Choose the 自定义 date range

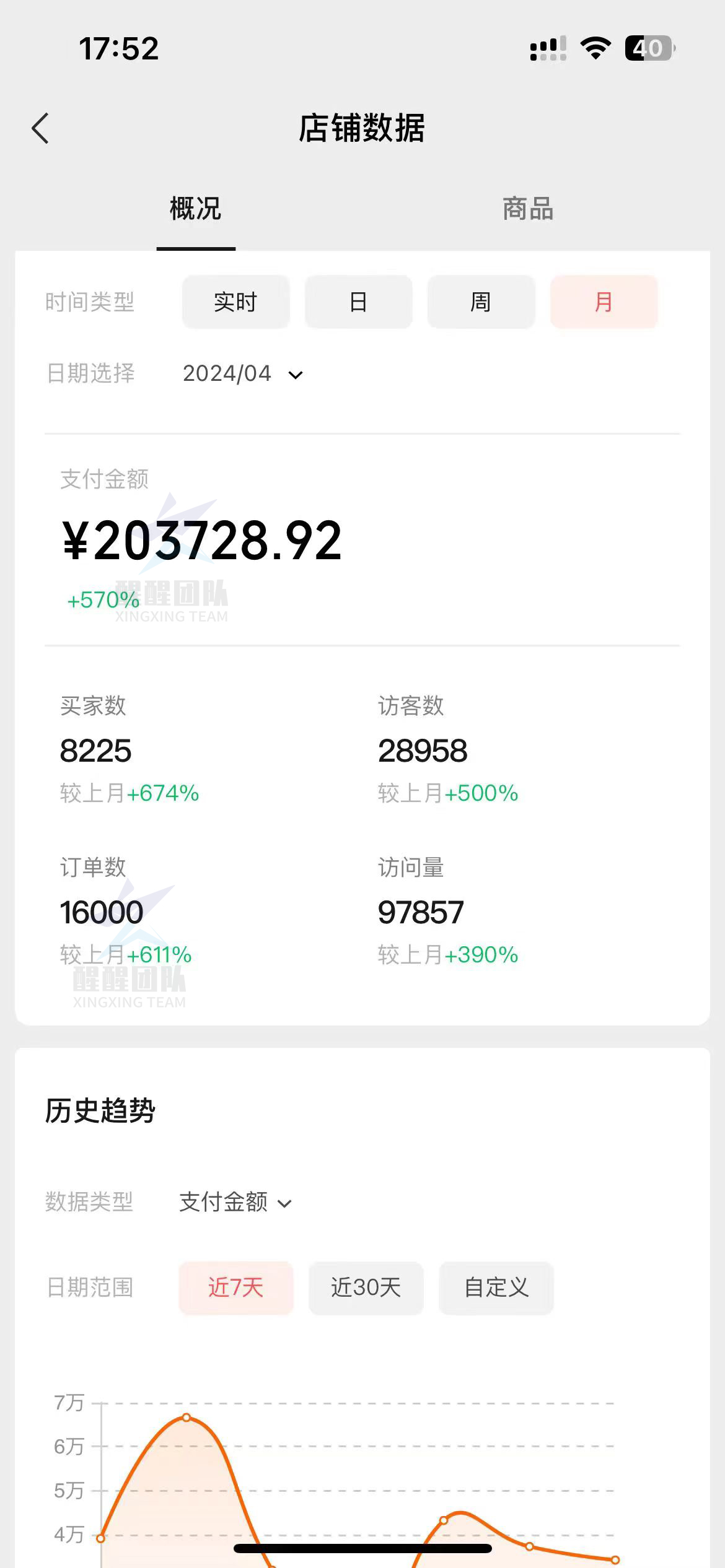[496, 1287]
